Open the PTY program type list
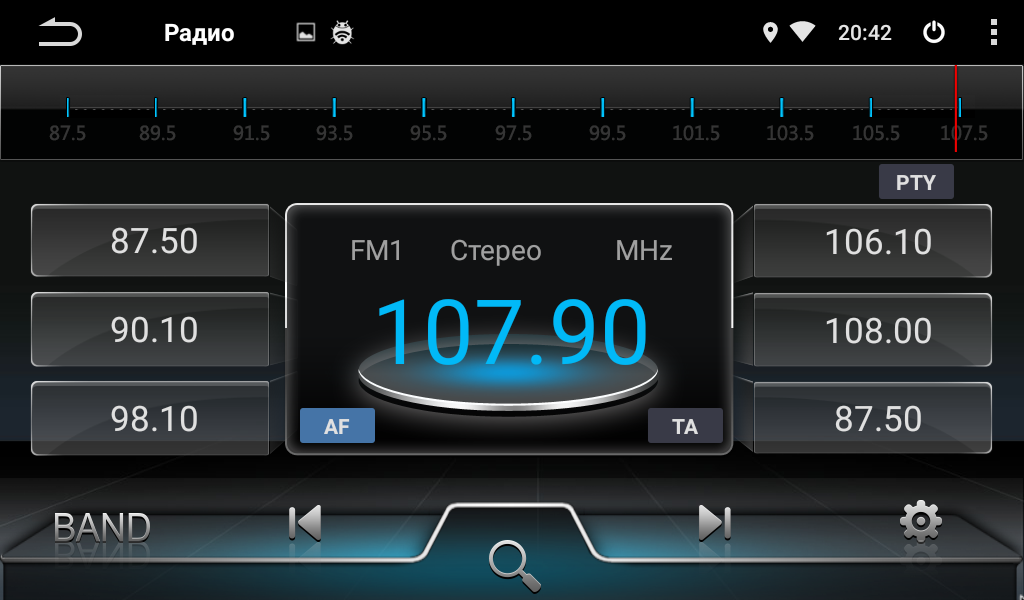 [x=916, y=182]
